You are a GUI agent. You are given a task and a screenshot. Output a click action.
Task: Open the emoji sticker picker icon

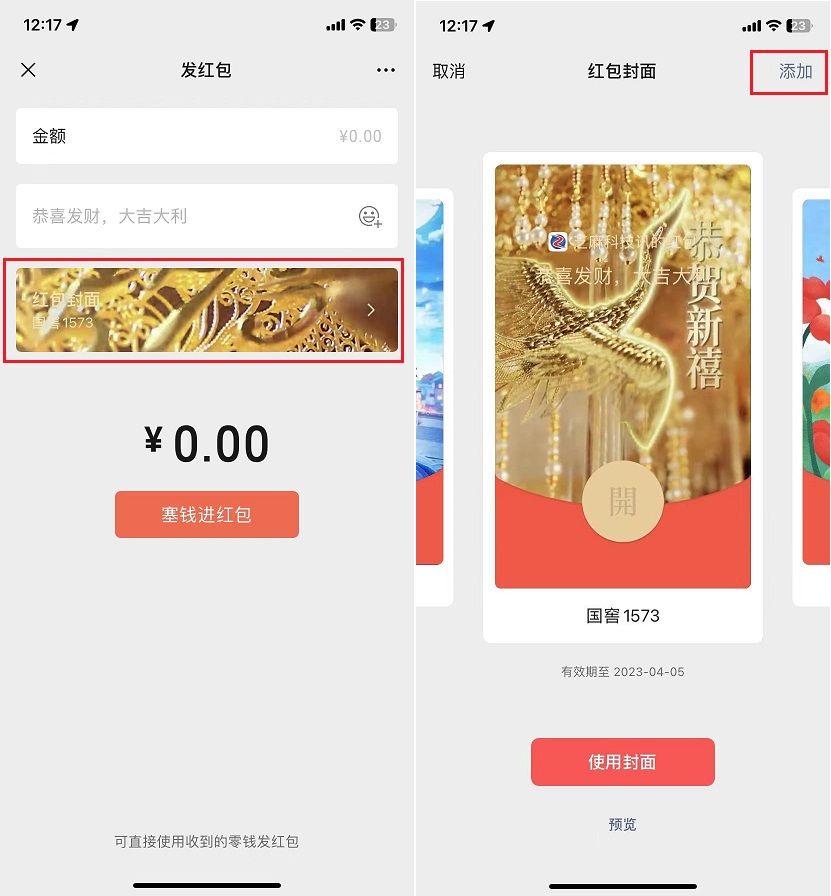click(370, 216)
